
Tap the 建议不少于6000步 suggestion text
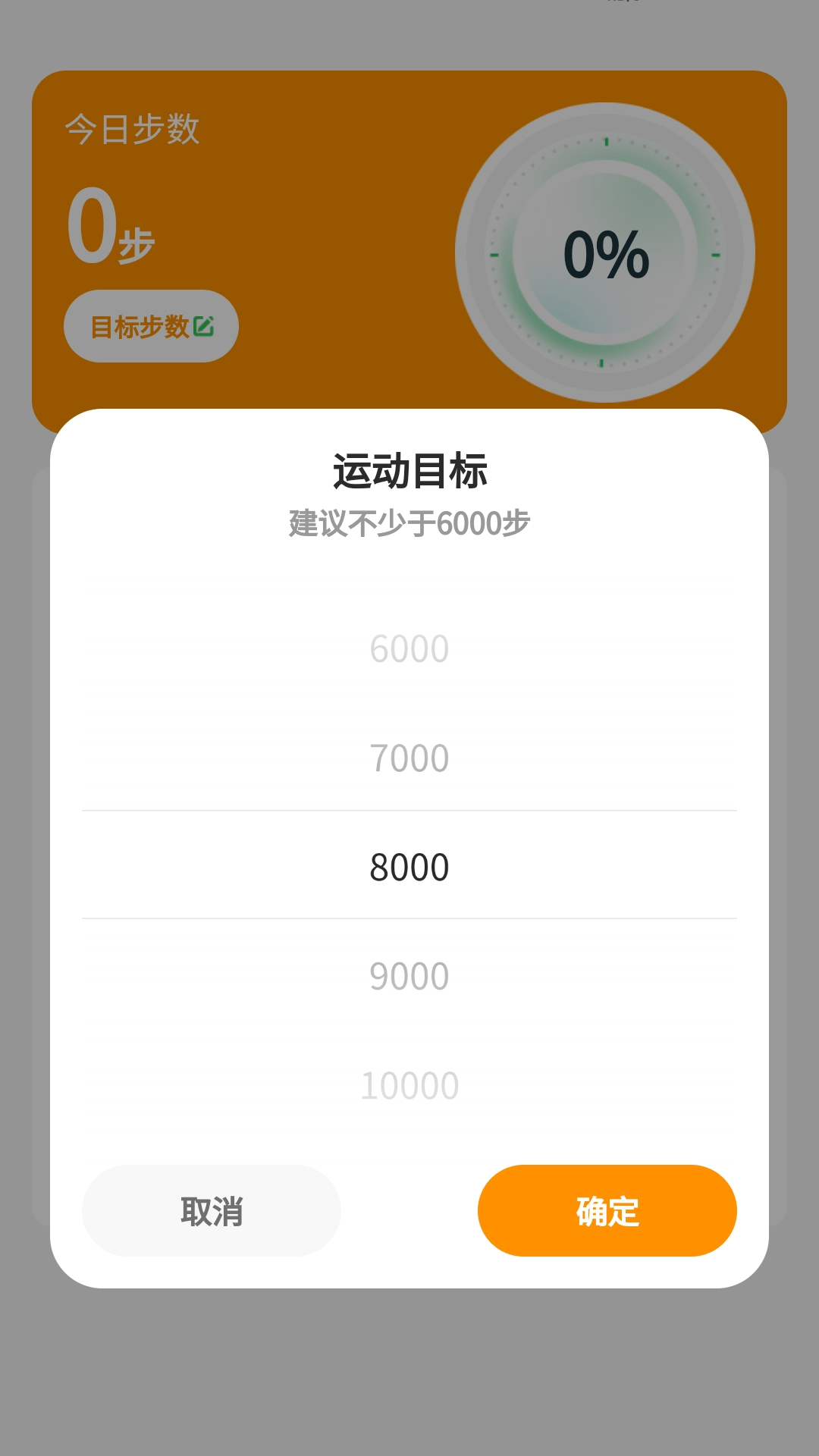(409, 525)
